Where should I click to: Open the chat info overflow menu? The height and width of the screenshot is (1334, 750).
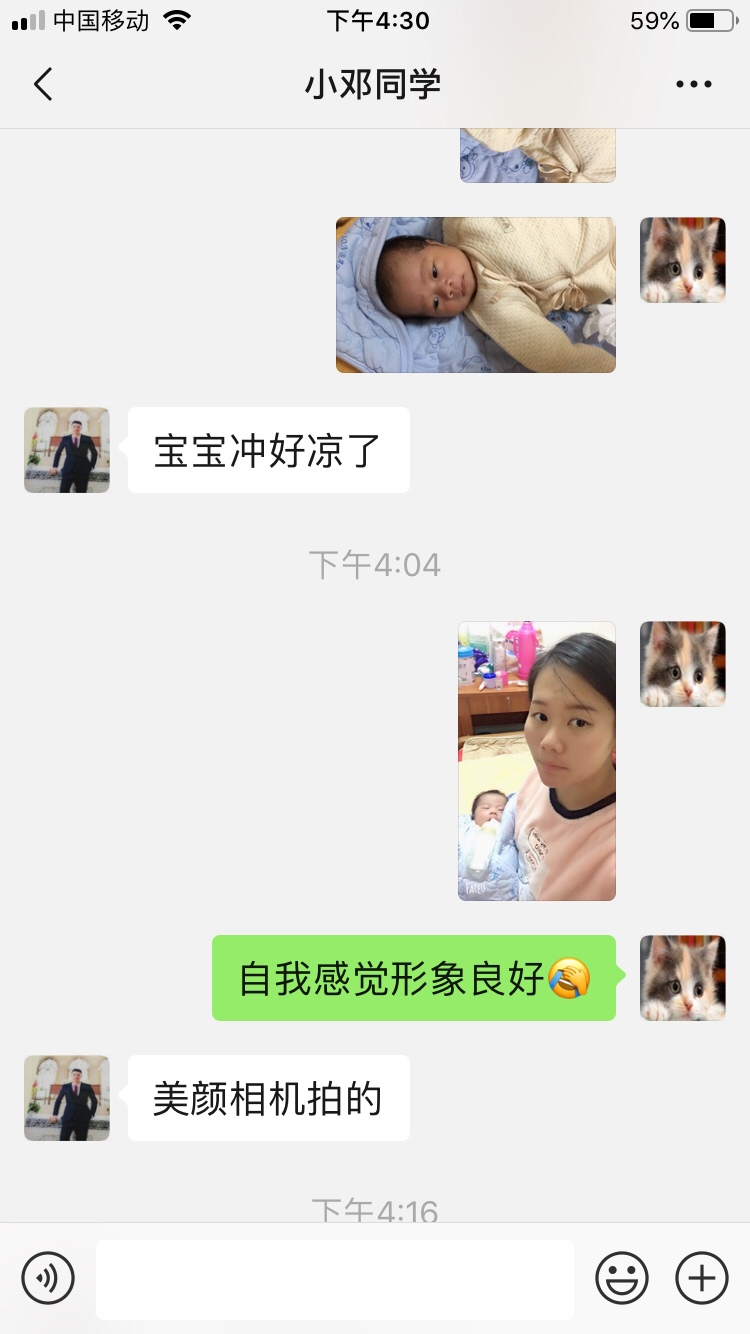[693, 85]
